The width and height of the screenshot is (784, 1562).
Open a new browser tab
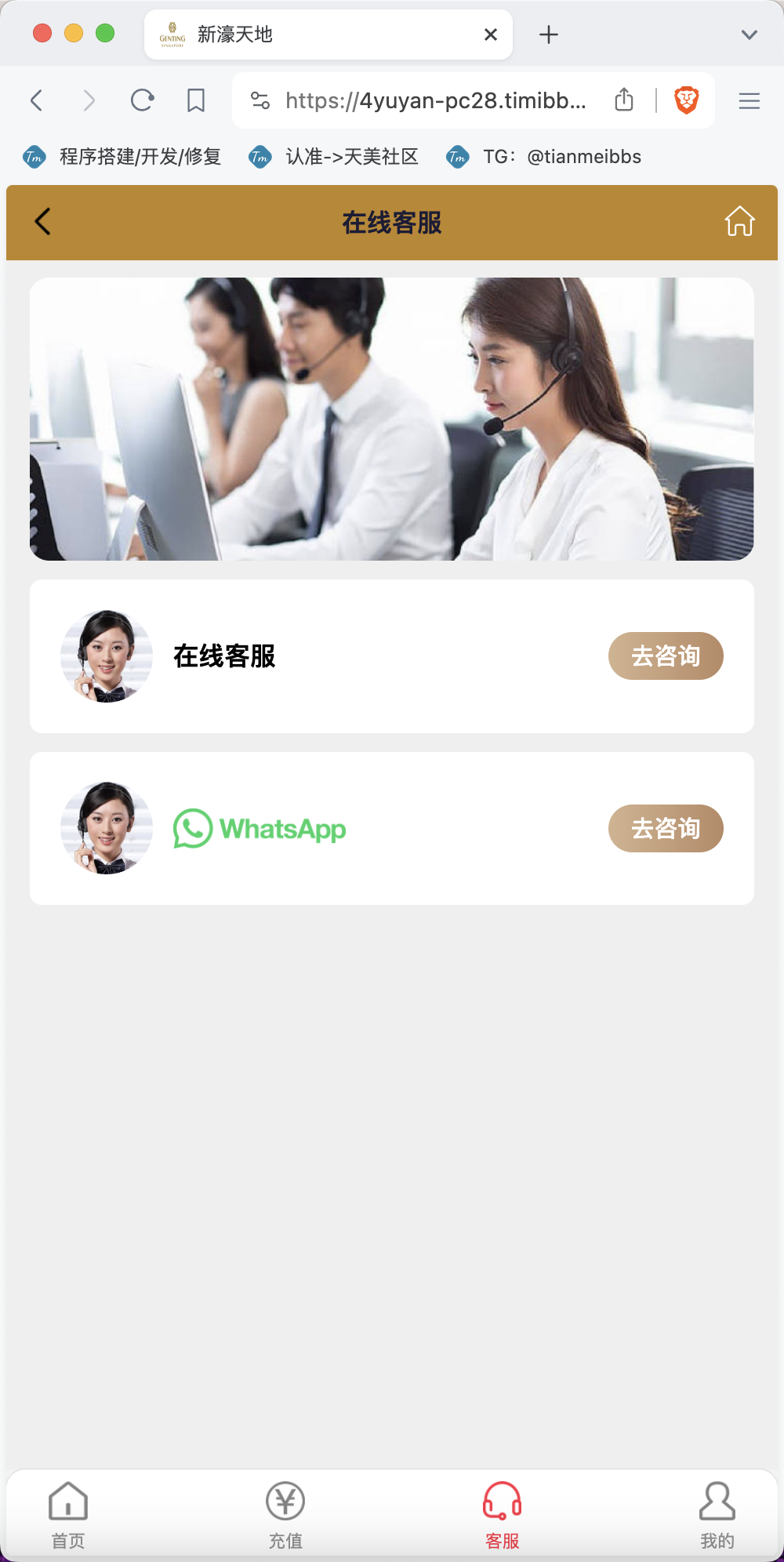(x=549, y=35)
